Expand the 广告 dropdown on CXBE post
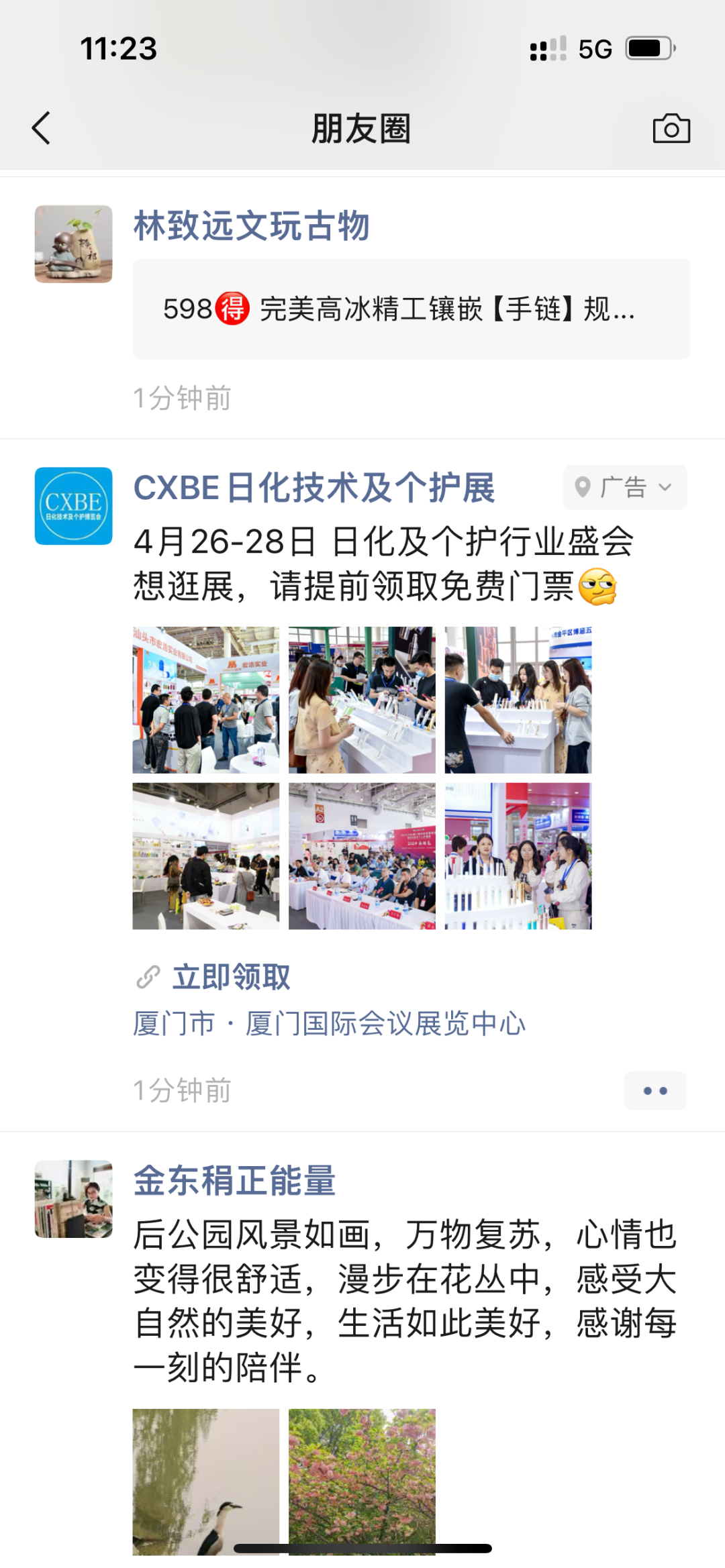 tap(624, 487)
